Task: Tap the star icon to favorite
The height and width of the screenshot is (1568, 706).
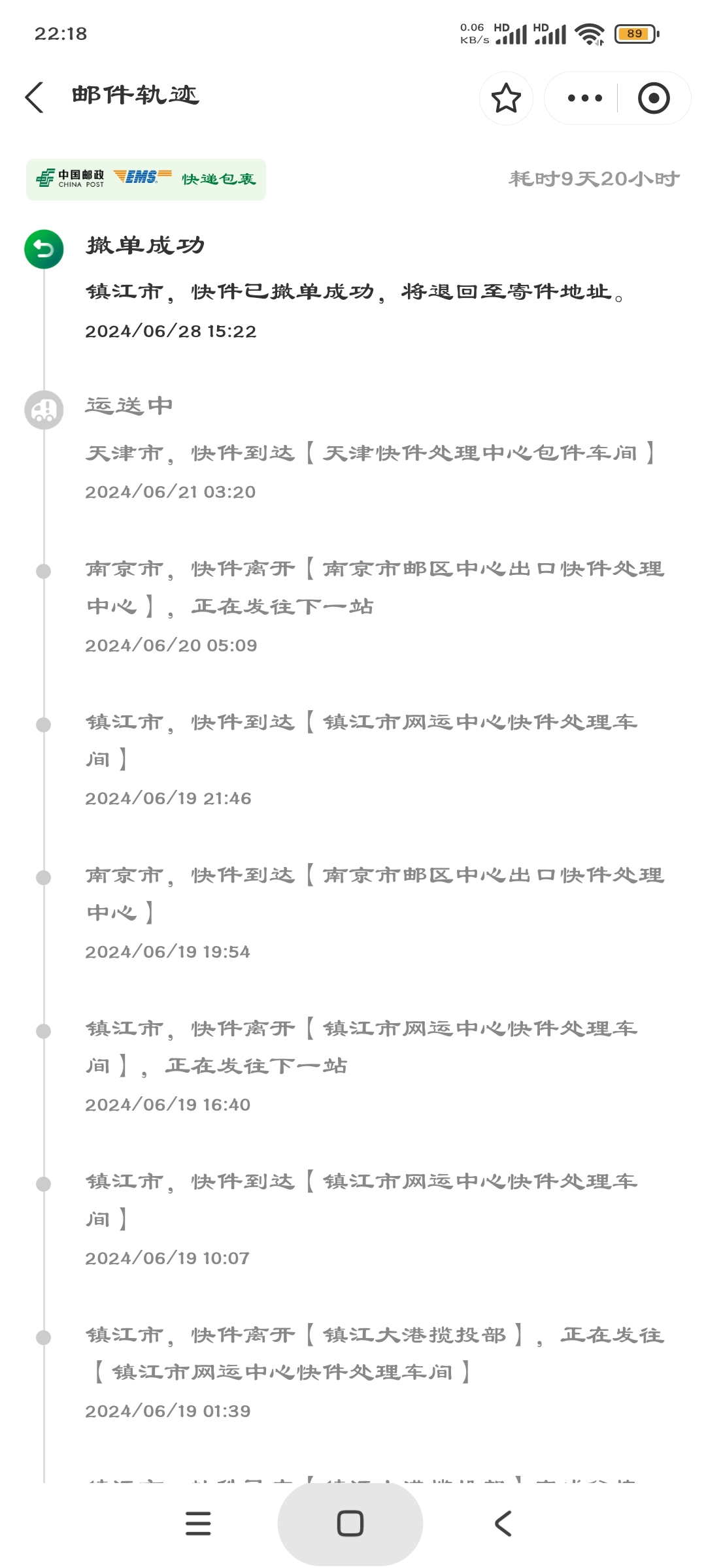Action: [506, 98]
